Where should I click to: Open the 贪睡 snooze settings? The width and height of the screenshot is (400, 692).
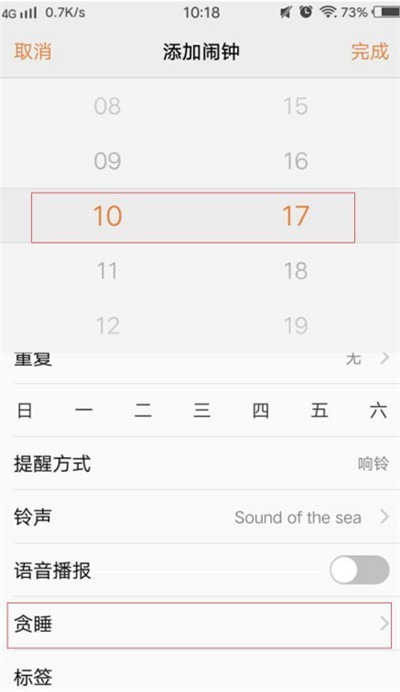(x=199, y=625)
